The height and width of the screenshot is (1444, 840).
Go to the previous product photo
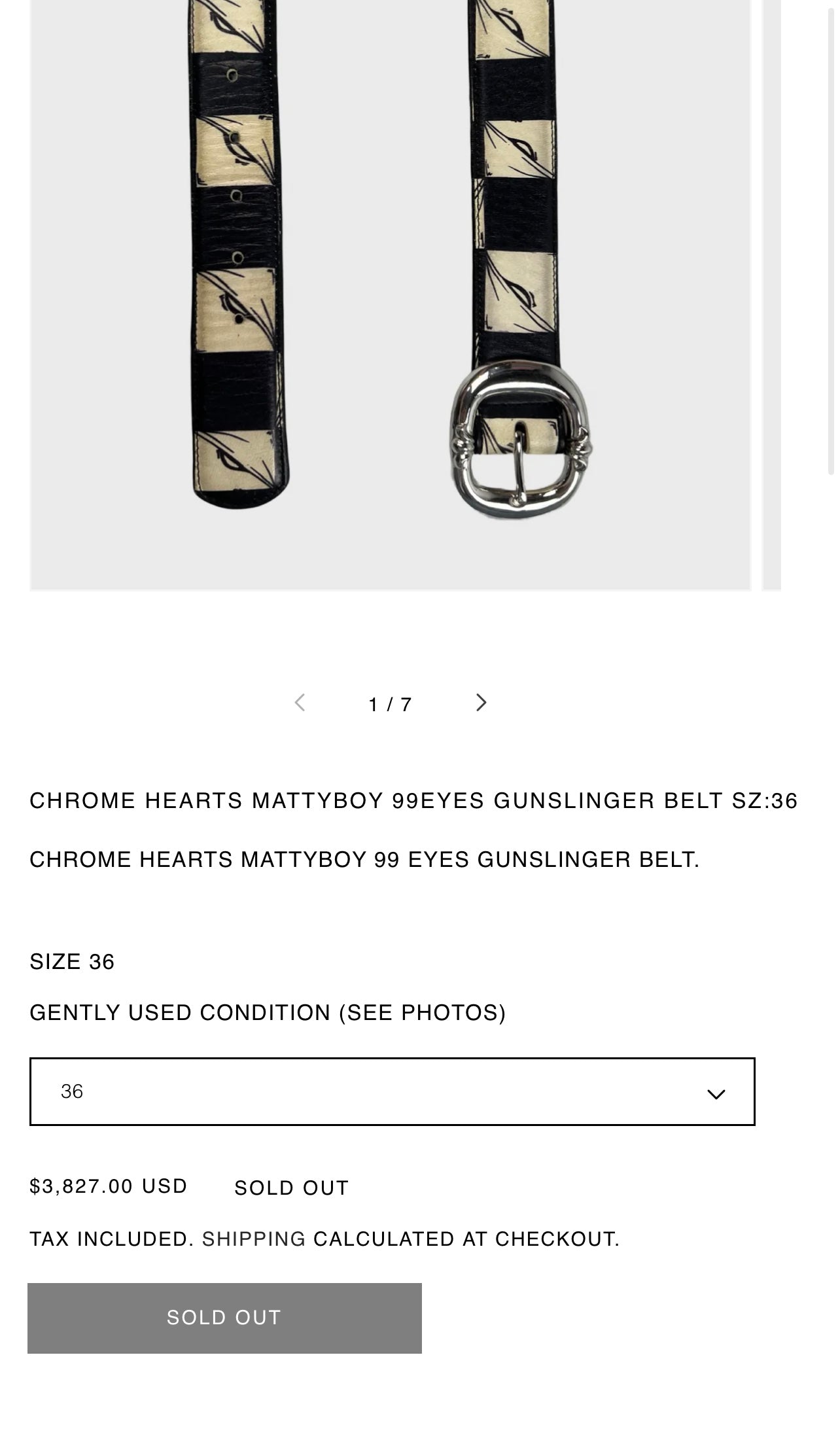pos(300,703)
